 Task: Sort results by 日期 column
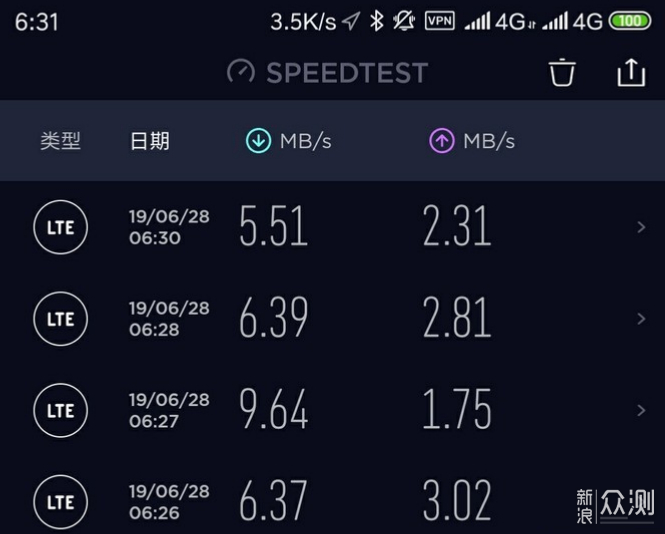coord(150,141)
